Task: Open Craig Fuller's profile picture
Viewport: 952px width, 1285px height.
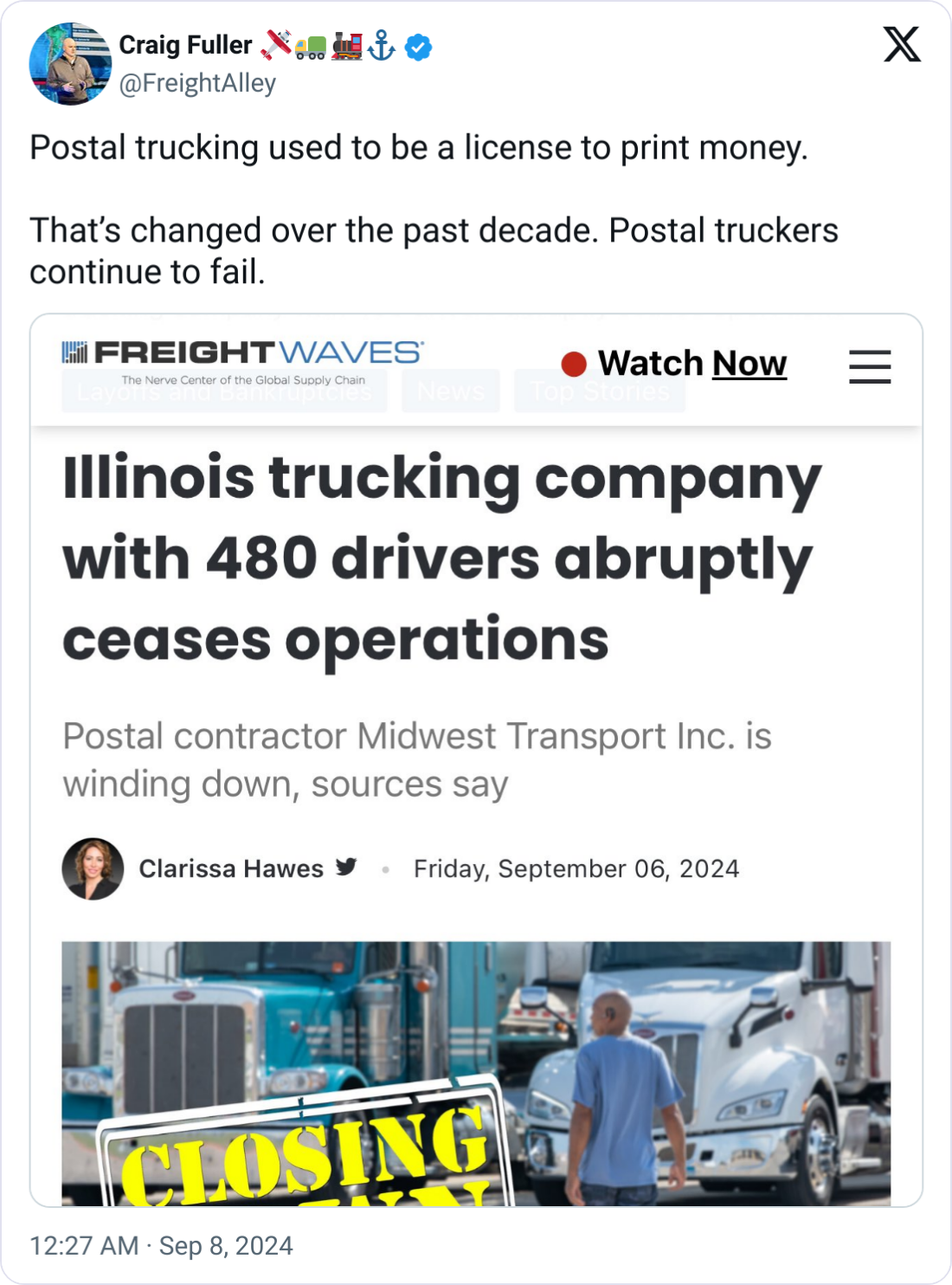Action: (x=70, y=64)
